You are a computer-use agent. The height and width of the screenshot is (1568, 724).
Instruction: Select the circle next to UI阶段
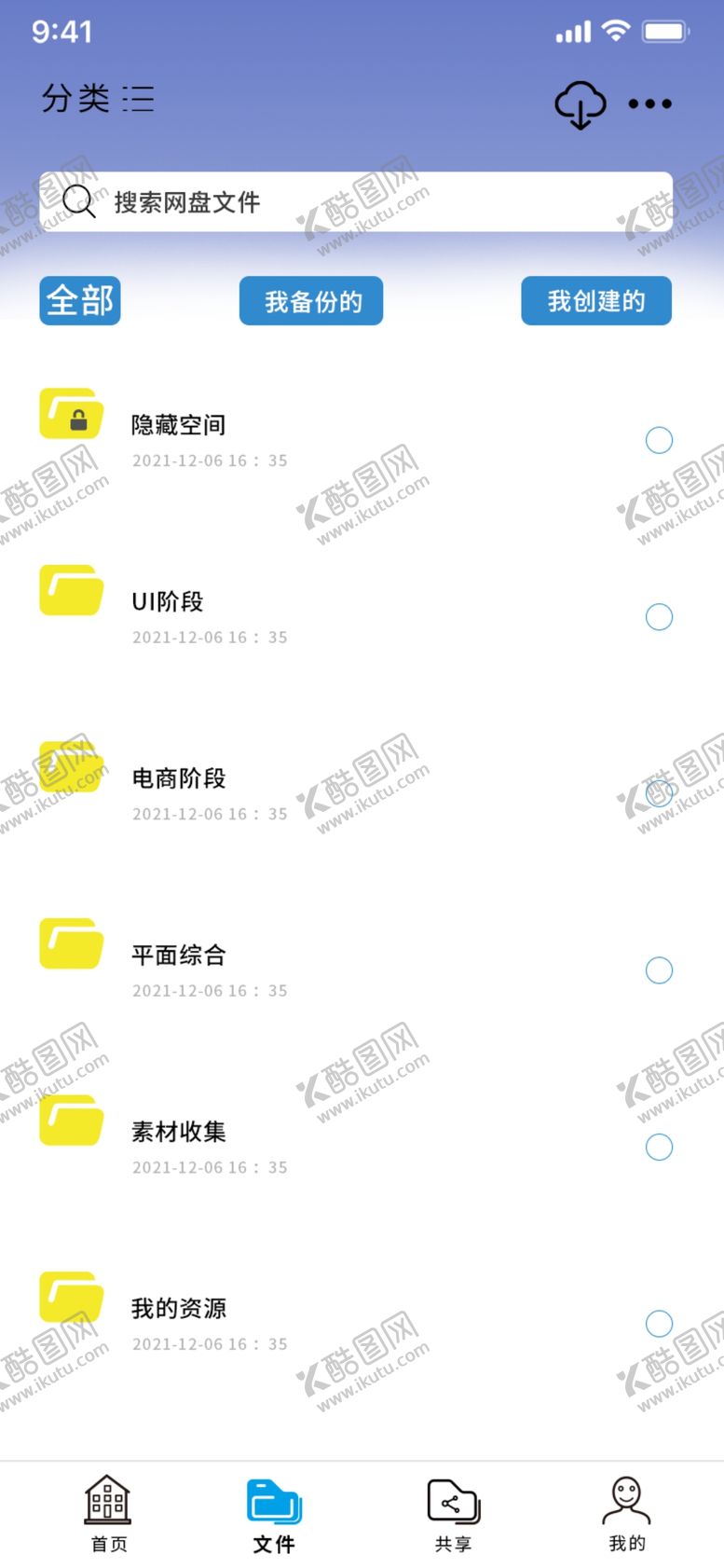659,617
